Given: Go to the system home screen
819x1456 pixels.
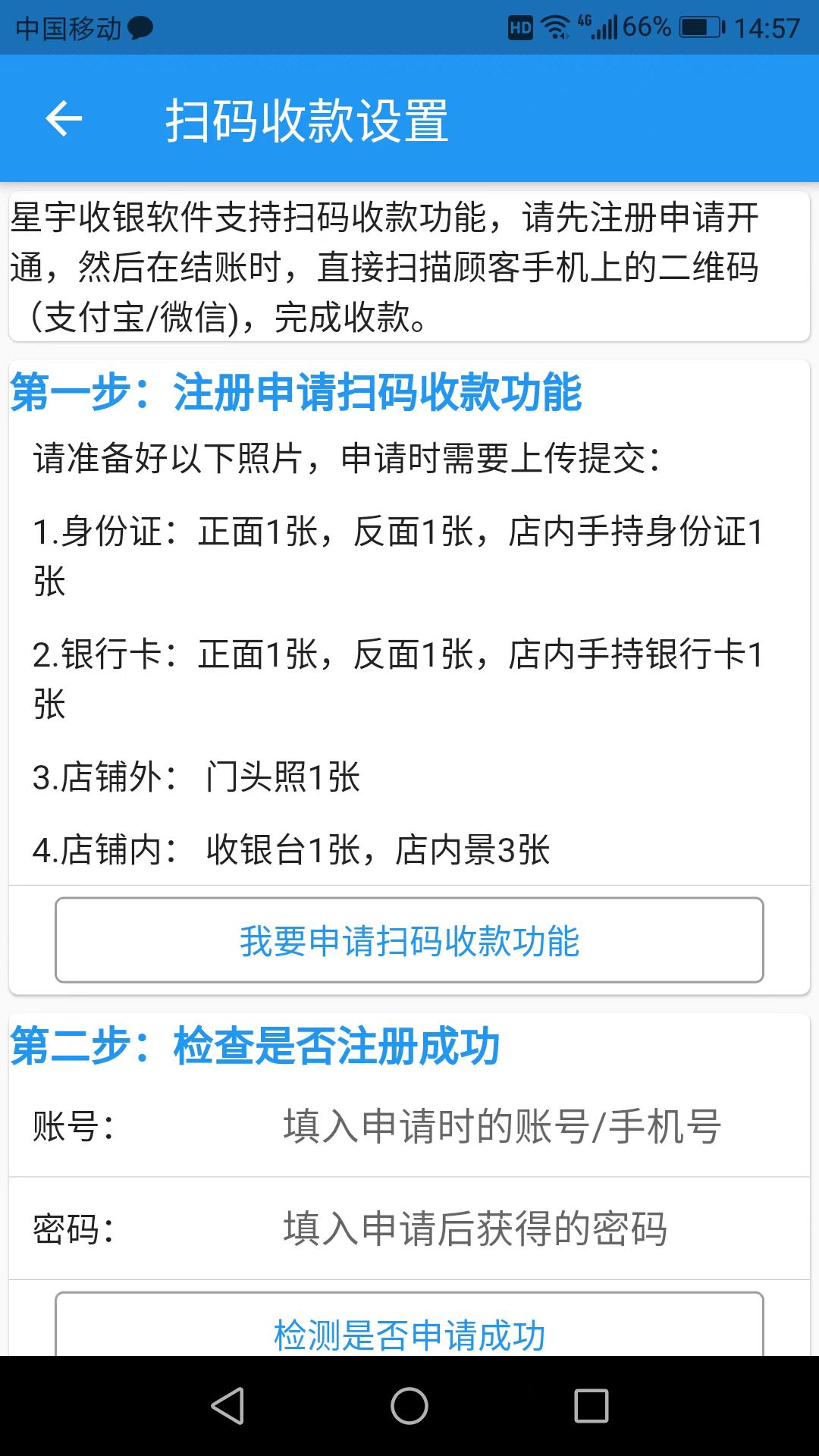Looking at the screenshot, I should coord(409,1406).
